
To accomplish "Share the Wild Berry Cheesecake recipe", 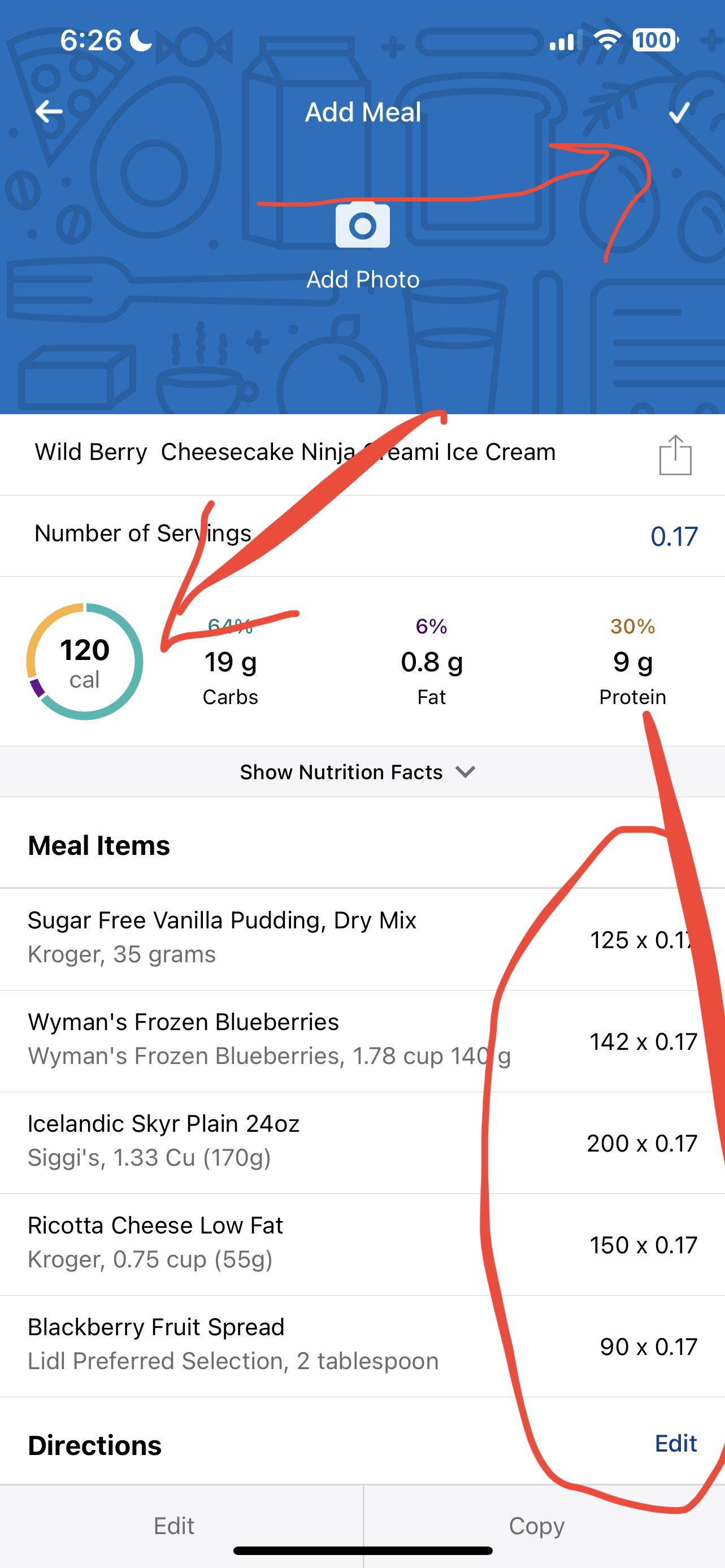I will (675, 455).
